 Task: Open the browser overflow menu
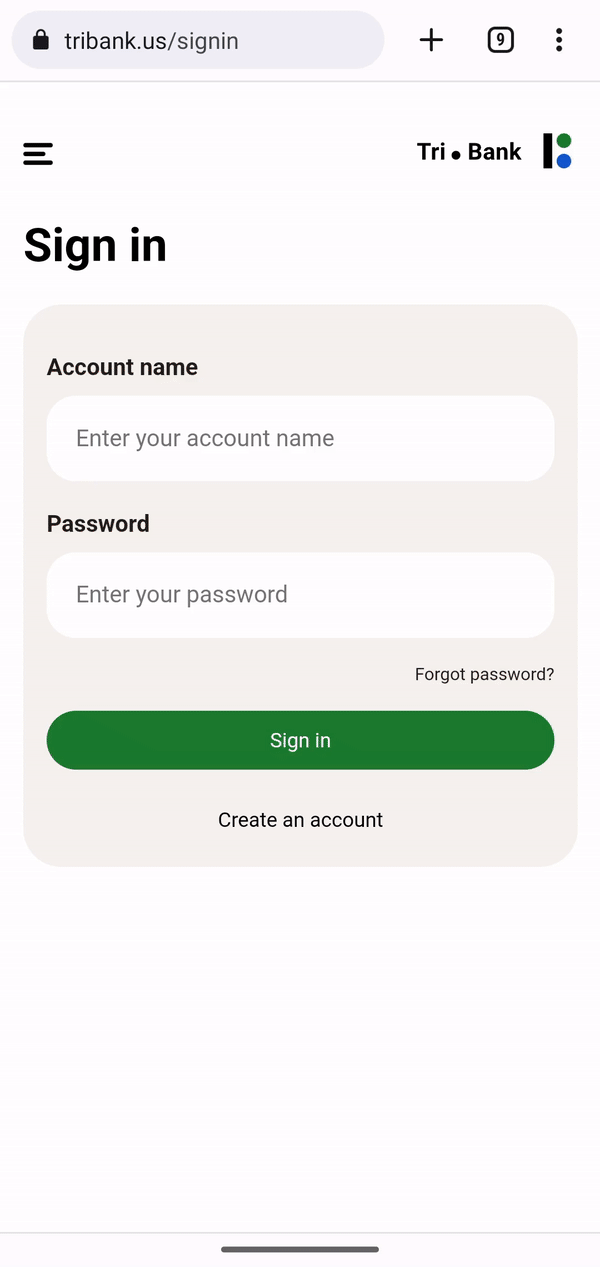pos(559,40)
